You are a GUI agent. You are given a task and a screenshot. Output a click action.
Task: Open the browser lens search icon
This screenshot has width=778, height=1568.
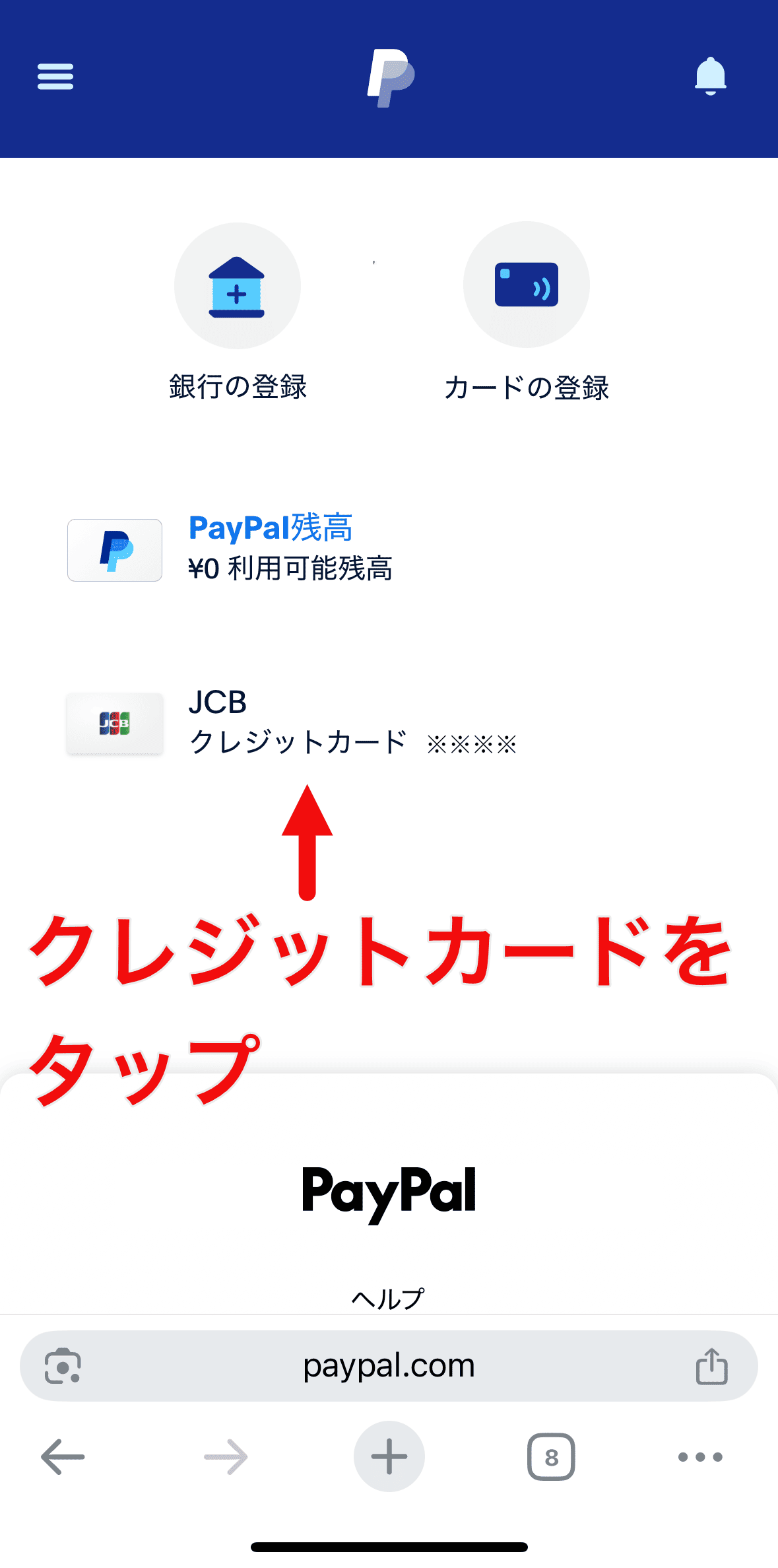[x=63, y=1365]
